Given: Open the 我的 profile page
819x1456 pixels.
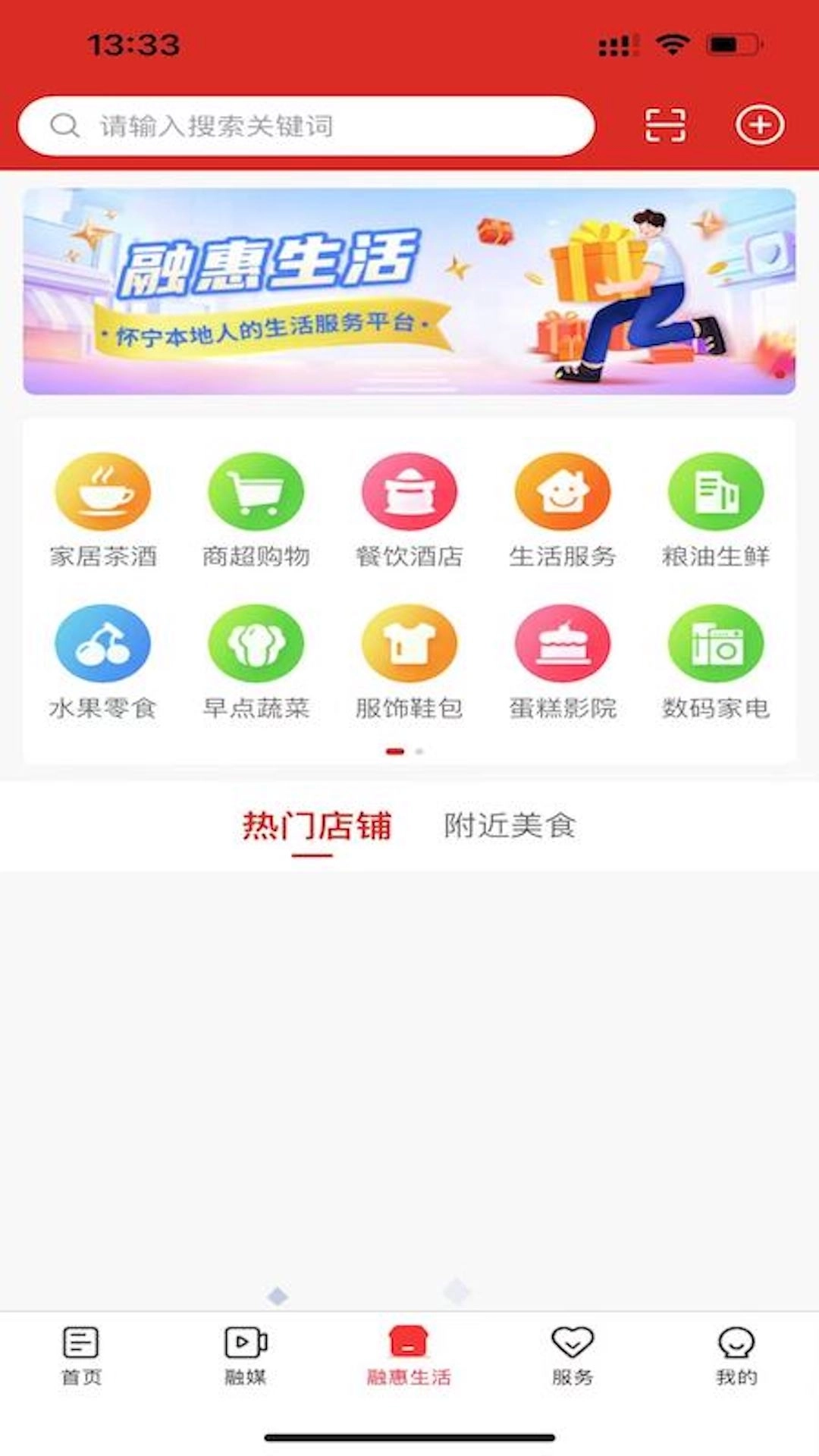Looking at the screenshot, I should coord(735,1357).
